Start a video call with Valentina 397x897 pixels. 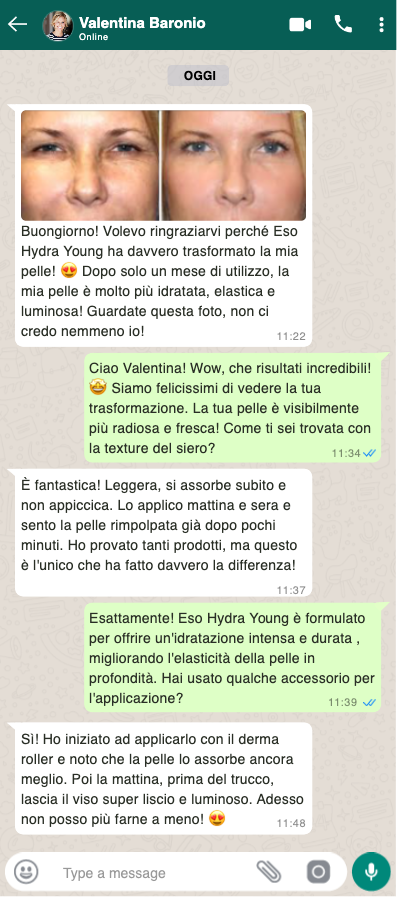pos(300,25)
